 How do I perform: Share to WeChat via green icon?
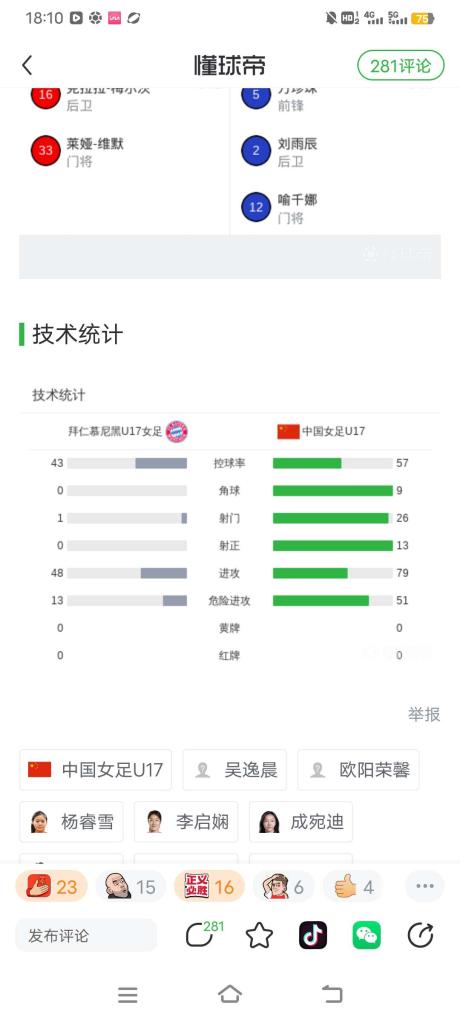click(367, 936)
